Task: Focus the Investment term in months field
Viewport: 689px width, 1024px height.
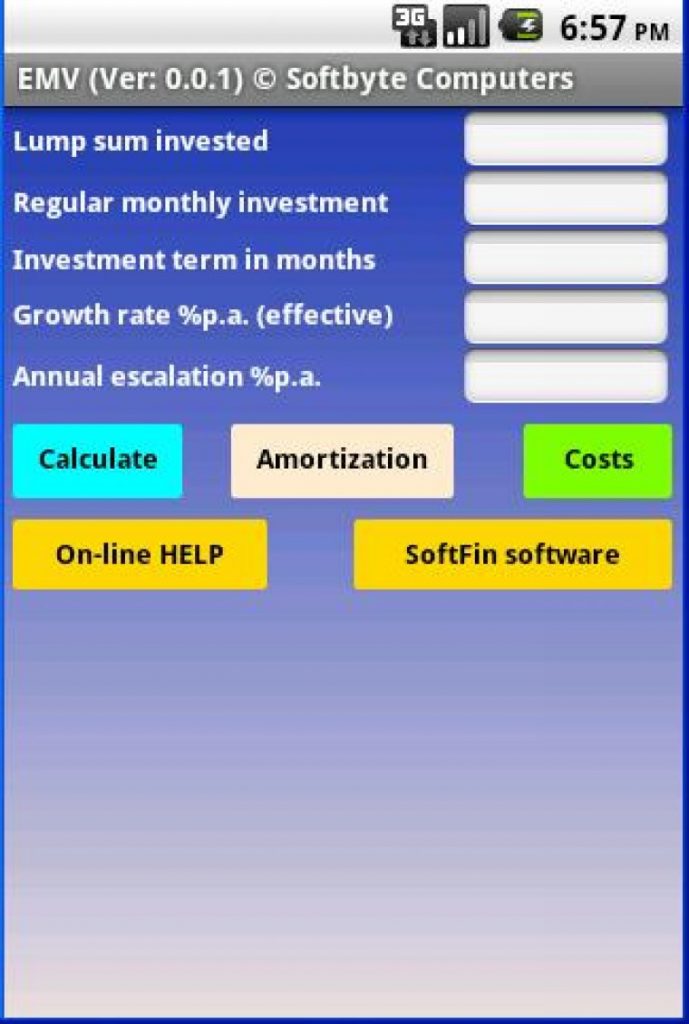Action: click(x=565, y=259)
